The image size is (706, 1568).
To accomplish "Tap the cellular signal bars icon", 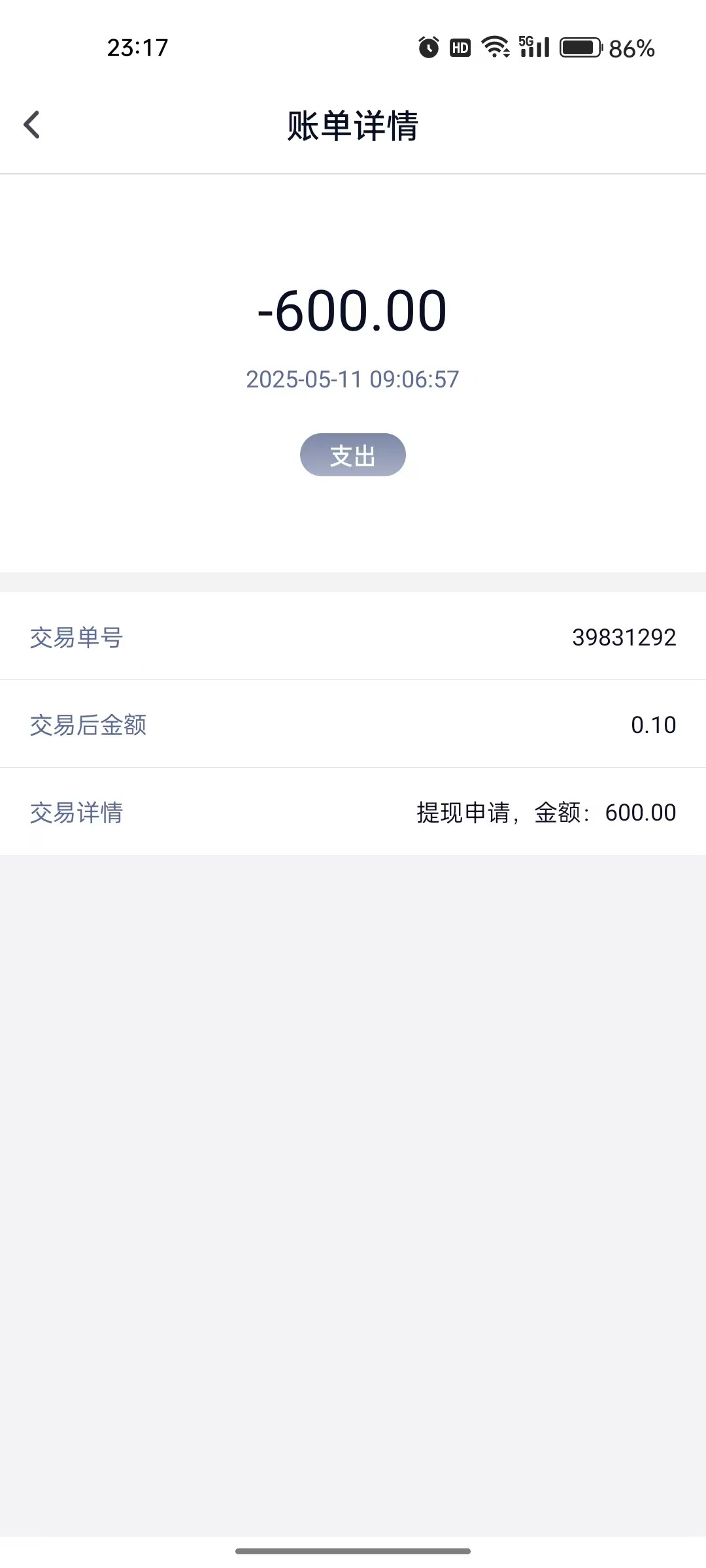I will click(538, 48).
